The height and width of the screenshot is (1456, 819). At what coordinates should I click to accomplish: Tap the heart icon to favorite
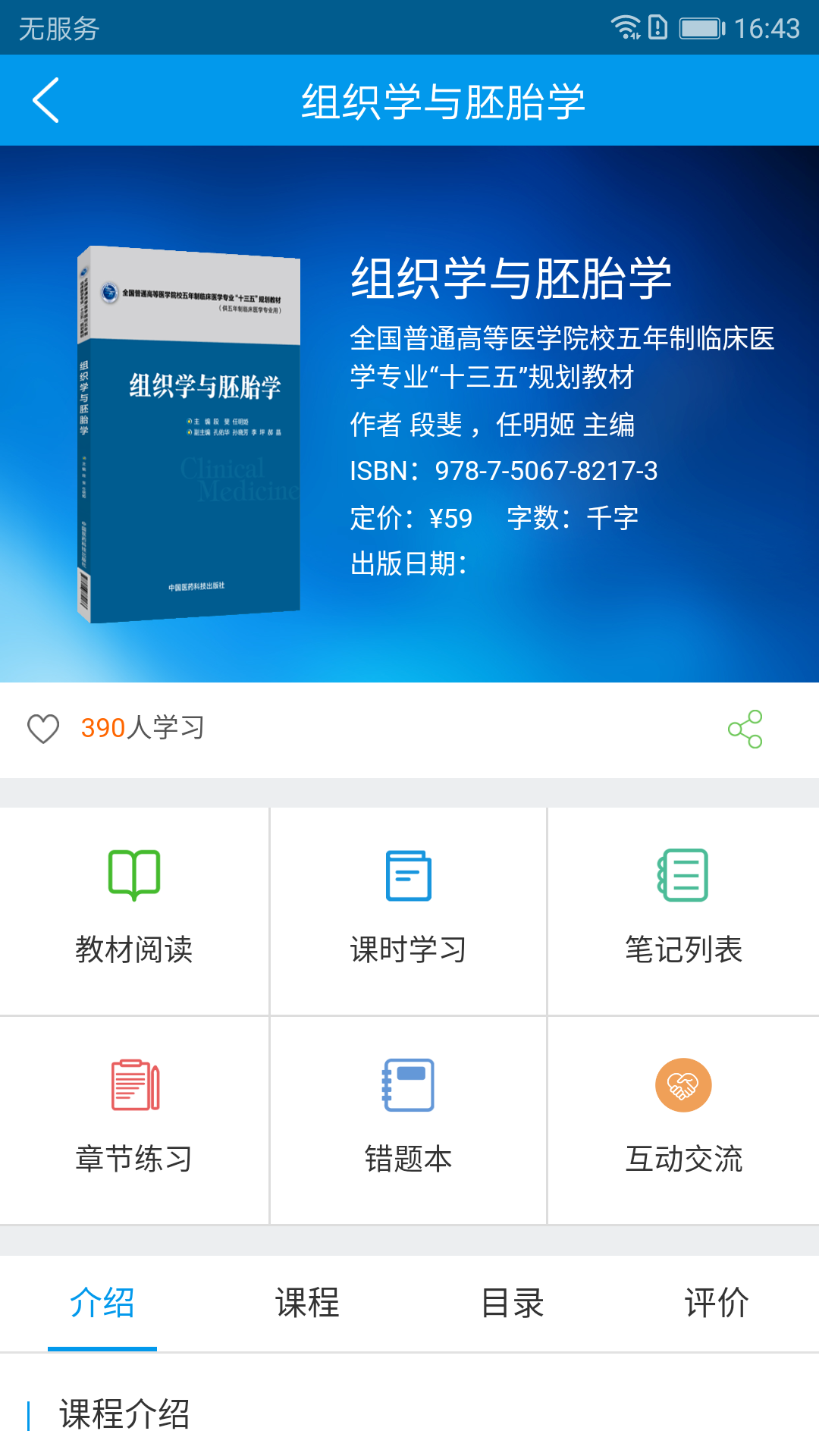pyautogui.click(x=43, y=729)
